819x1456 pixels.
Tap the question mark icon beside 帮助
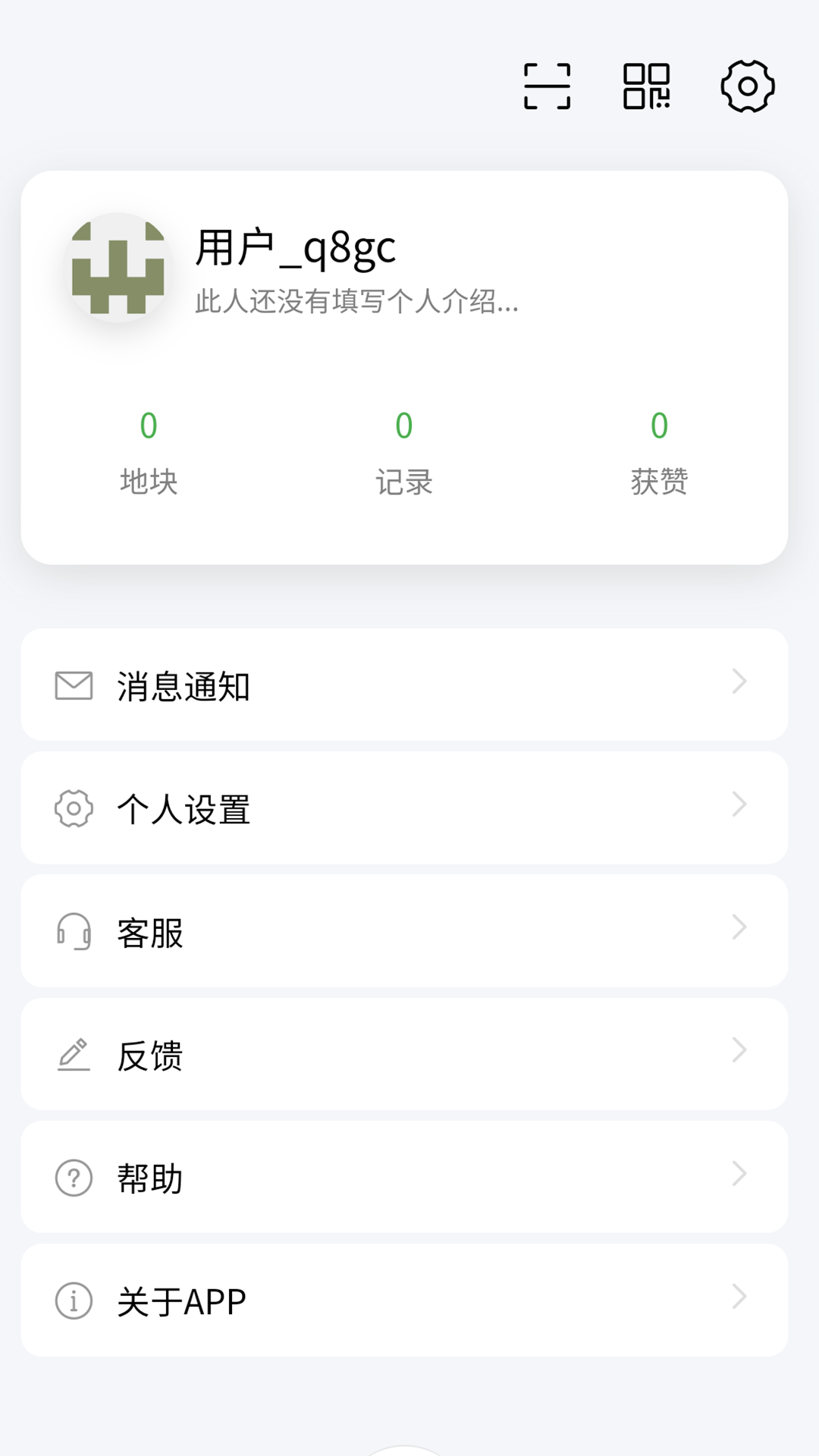click(72, 1177)
